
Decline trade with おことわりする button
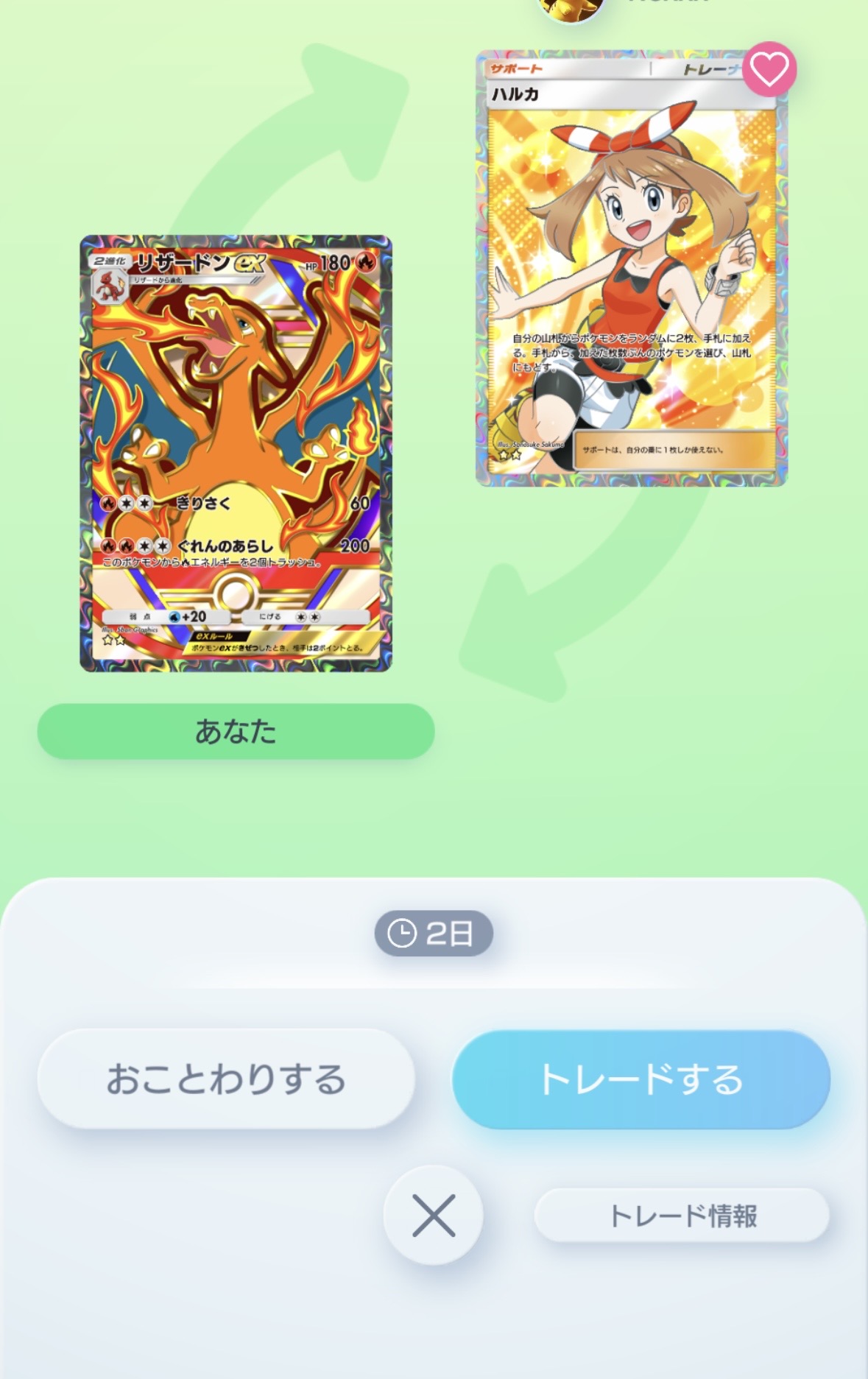(225, 1079)
